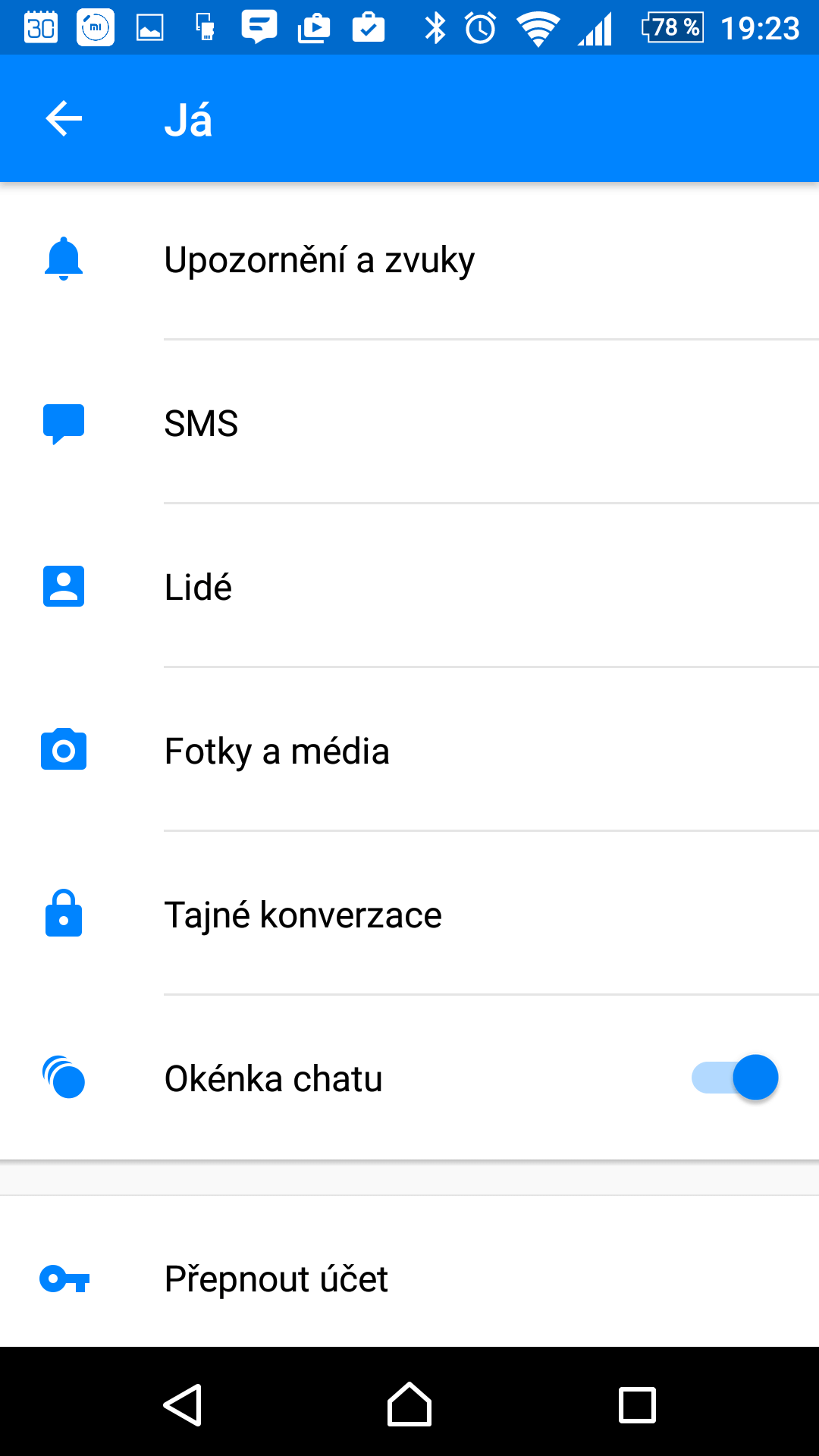Tap the system home button
This screenshot has width=819, height=1456.
point(409,1404)
